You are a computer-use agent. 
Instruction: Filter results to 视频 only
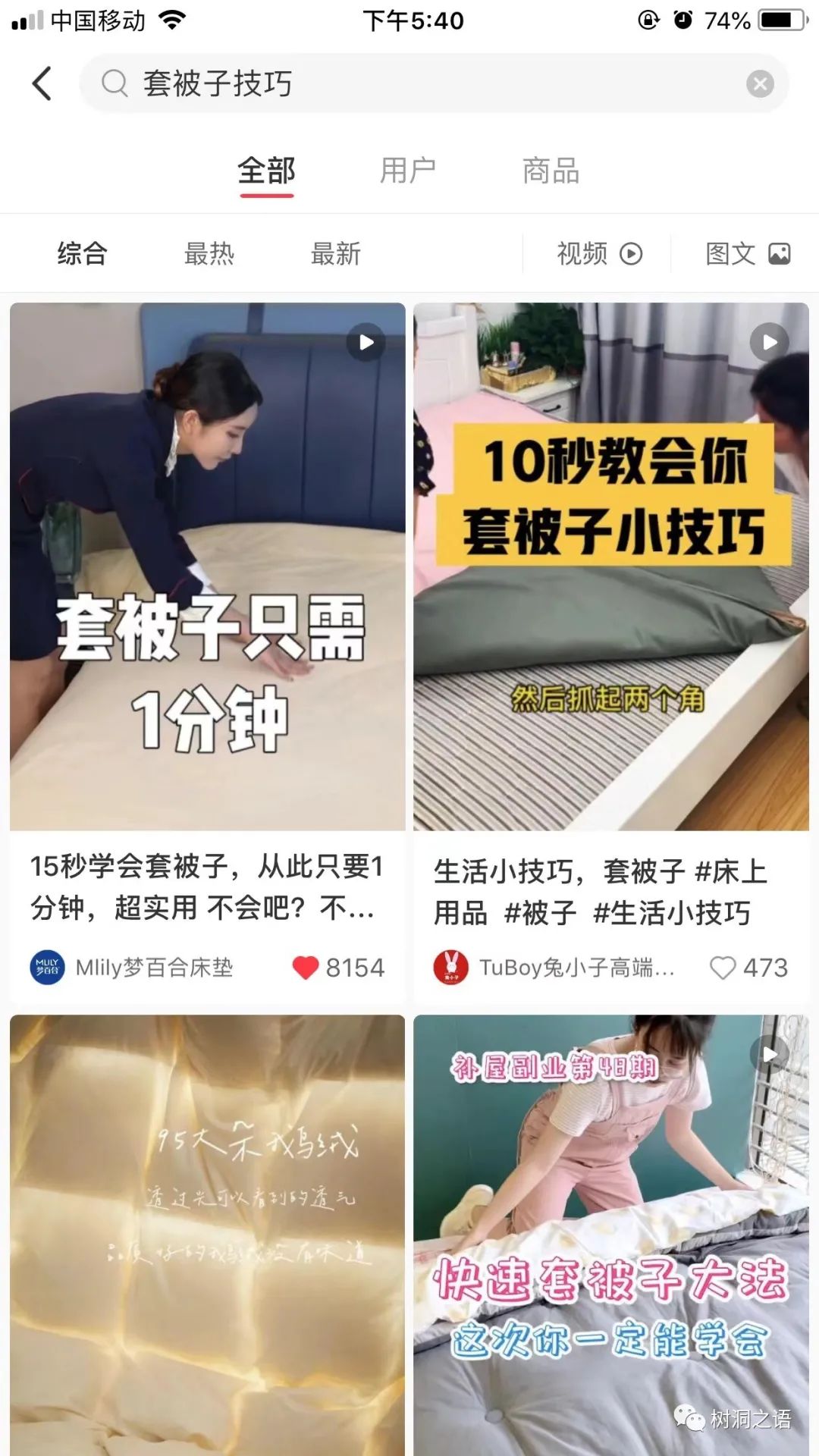tap(600, 253)
